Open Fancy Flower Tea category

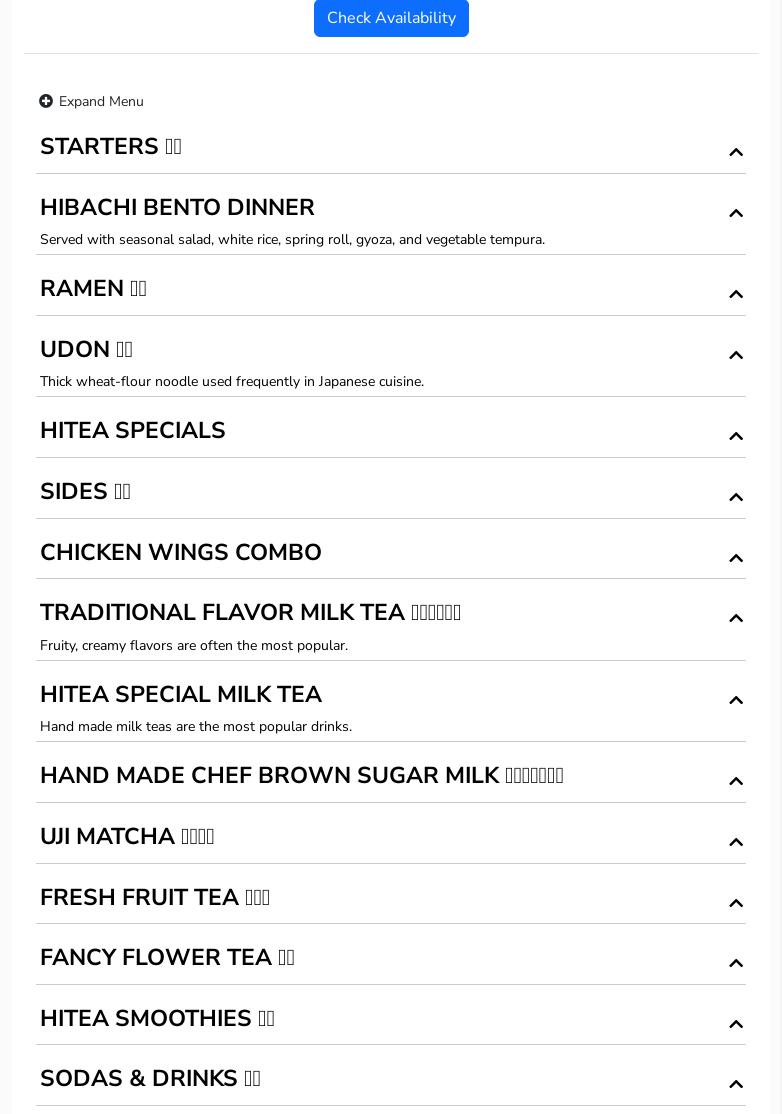[x=390, y=958]
